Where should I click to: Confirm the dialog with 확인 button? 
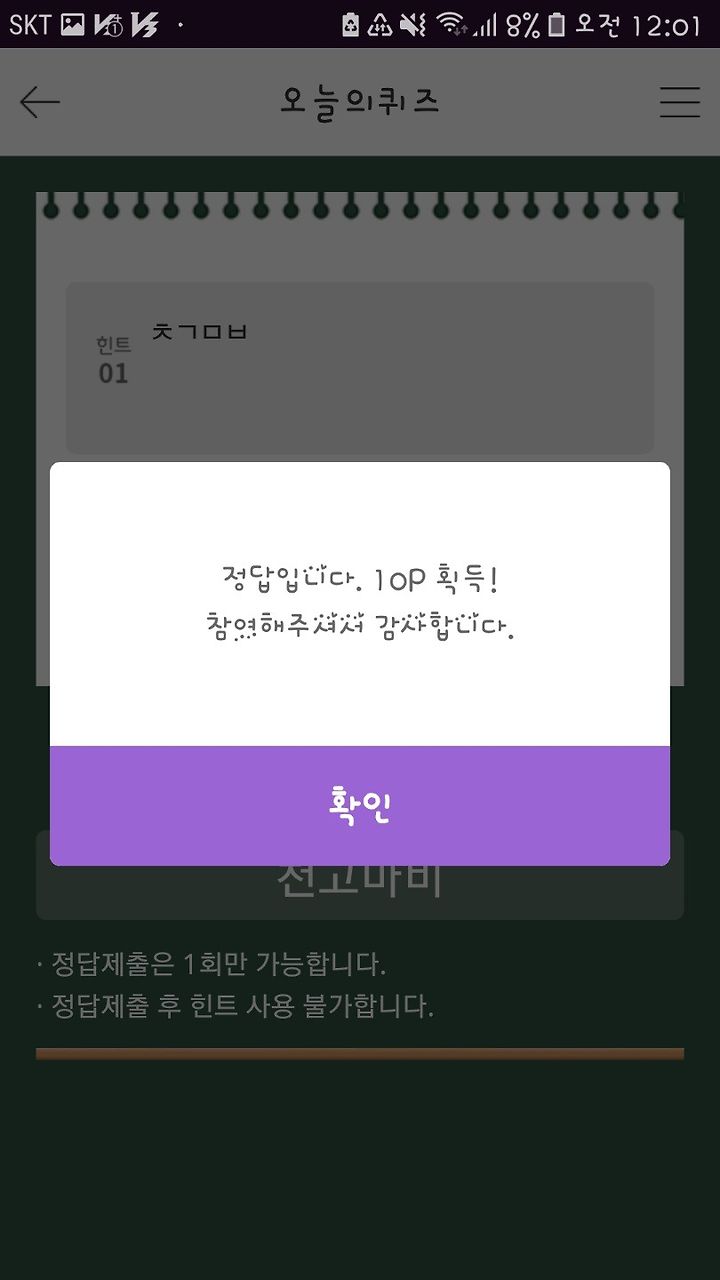coord(360,806)
